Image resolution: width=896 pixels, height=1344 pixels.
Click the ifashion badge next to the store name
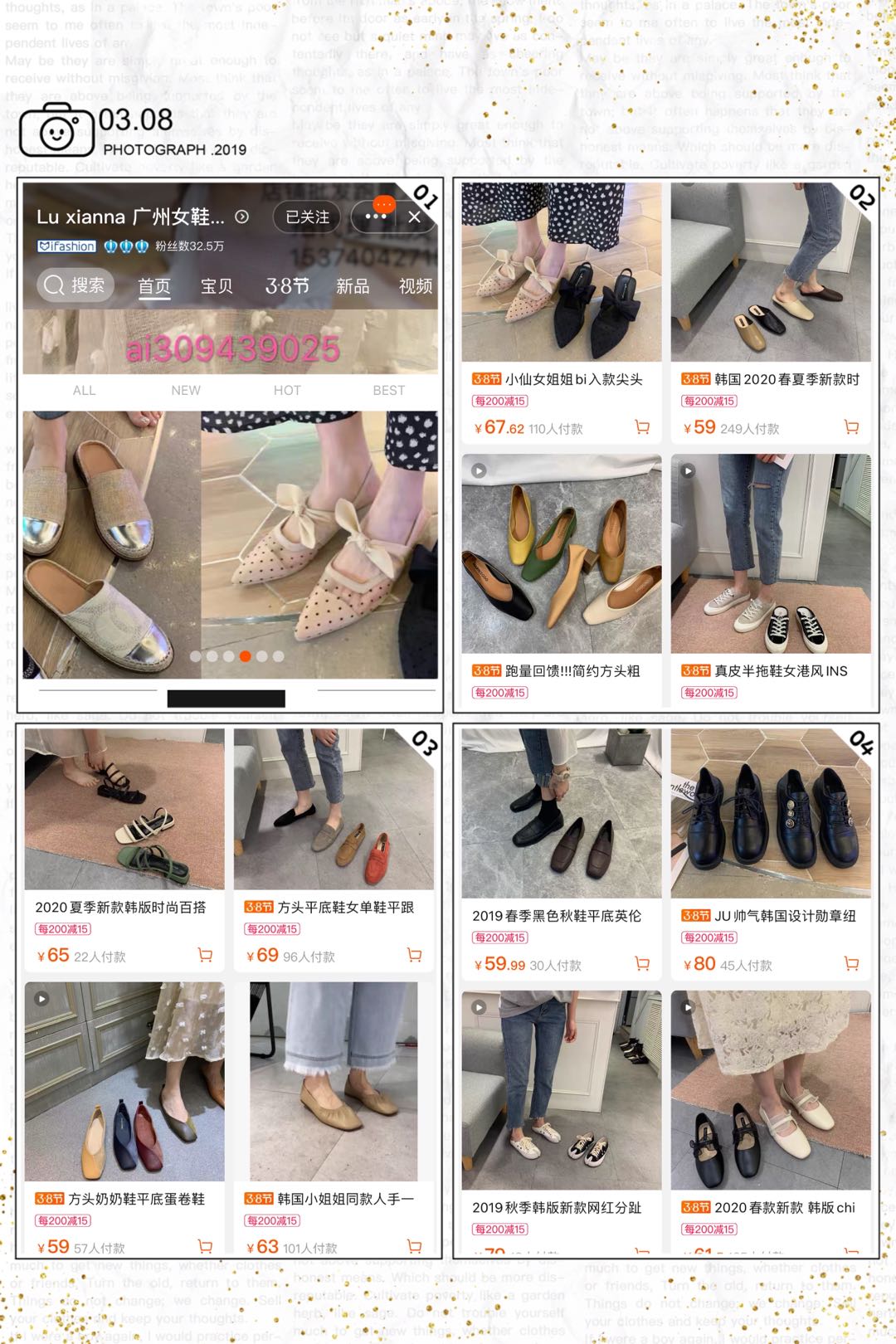(66, 246)
